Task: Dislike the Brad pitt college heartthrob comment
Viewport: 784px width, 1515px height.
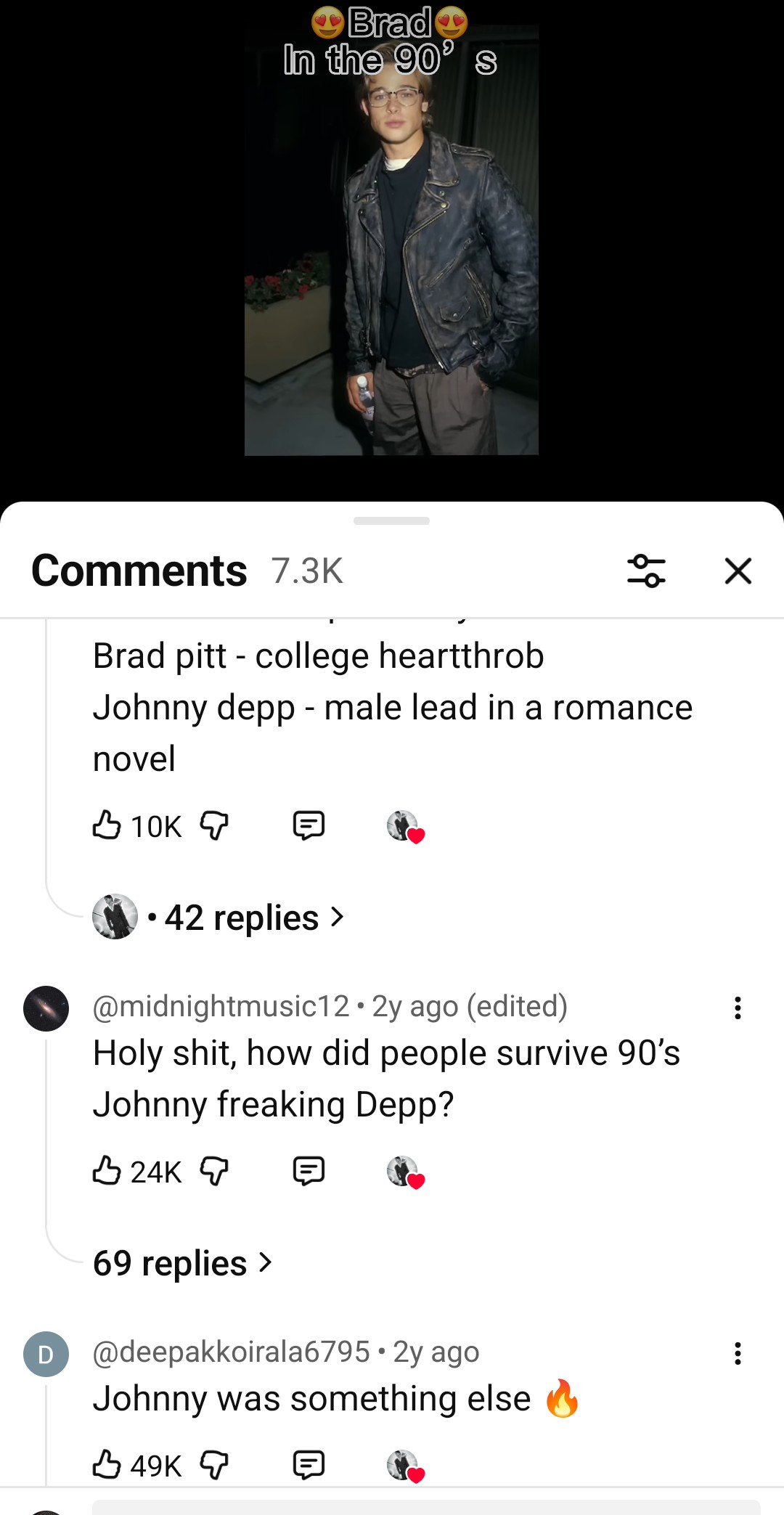Action: click(214, 825)
